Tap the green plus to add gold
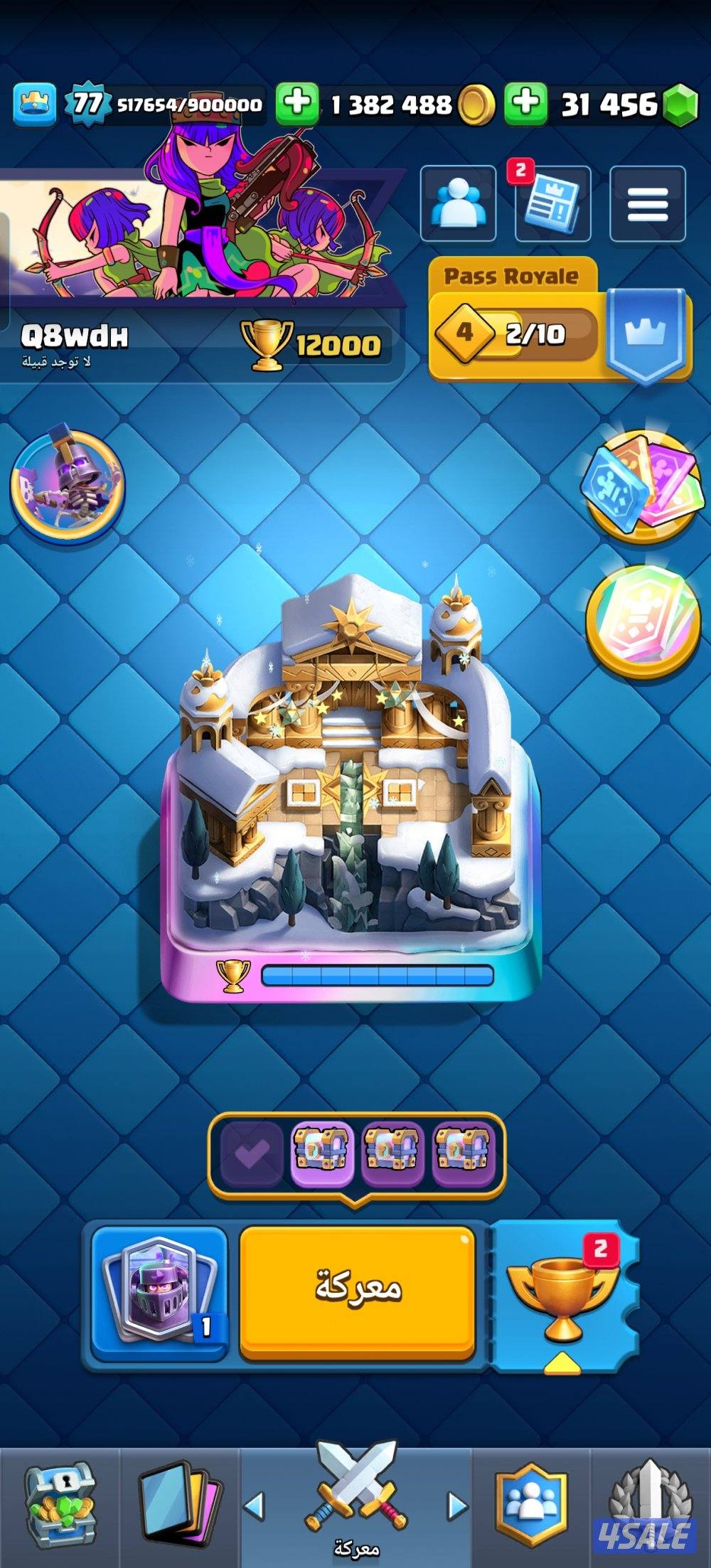Screen dimensions: 711x1568 click(x=297, y=104)
